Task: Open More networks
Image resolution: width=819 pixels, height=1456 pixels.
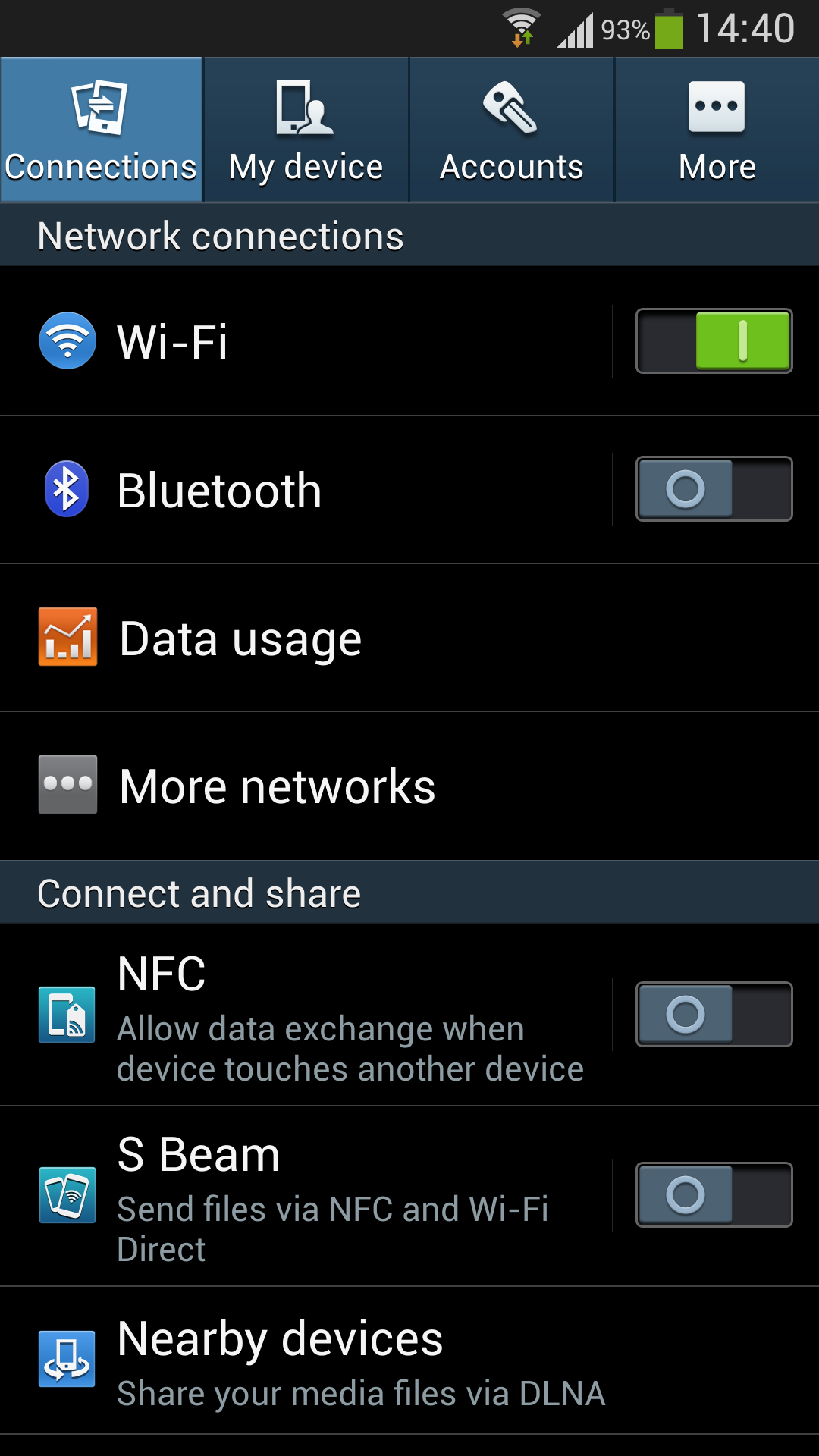Action: 409,786
